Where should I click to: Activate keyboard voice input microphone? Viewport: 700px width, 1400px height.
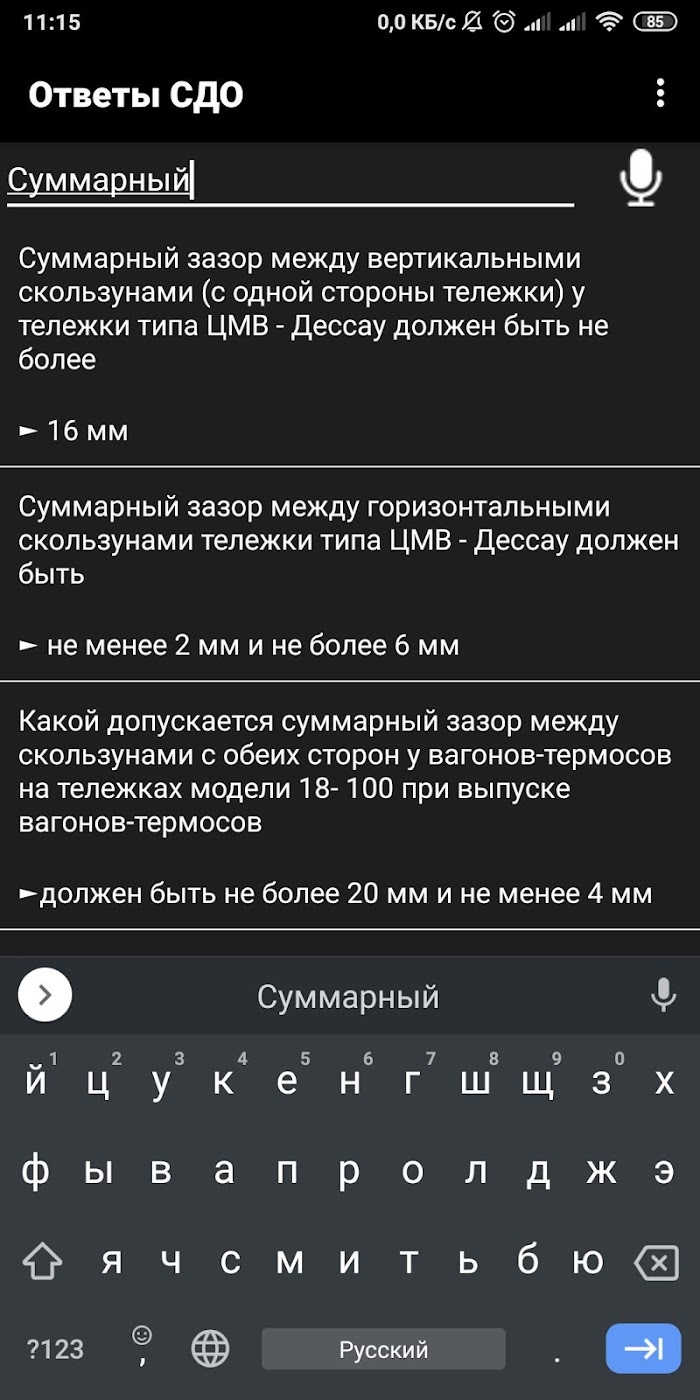click(x=663, y=996)
